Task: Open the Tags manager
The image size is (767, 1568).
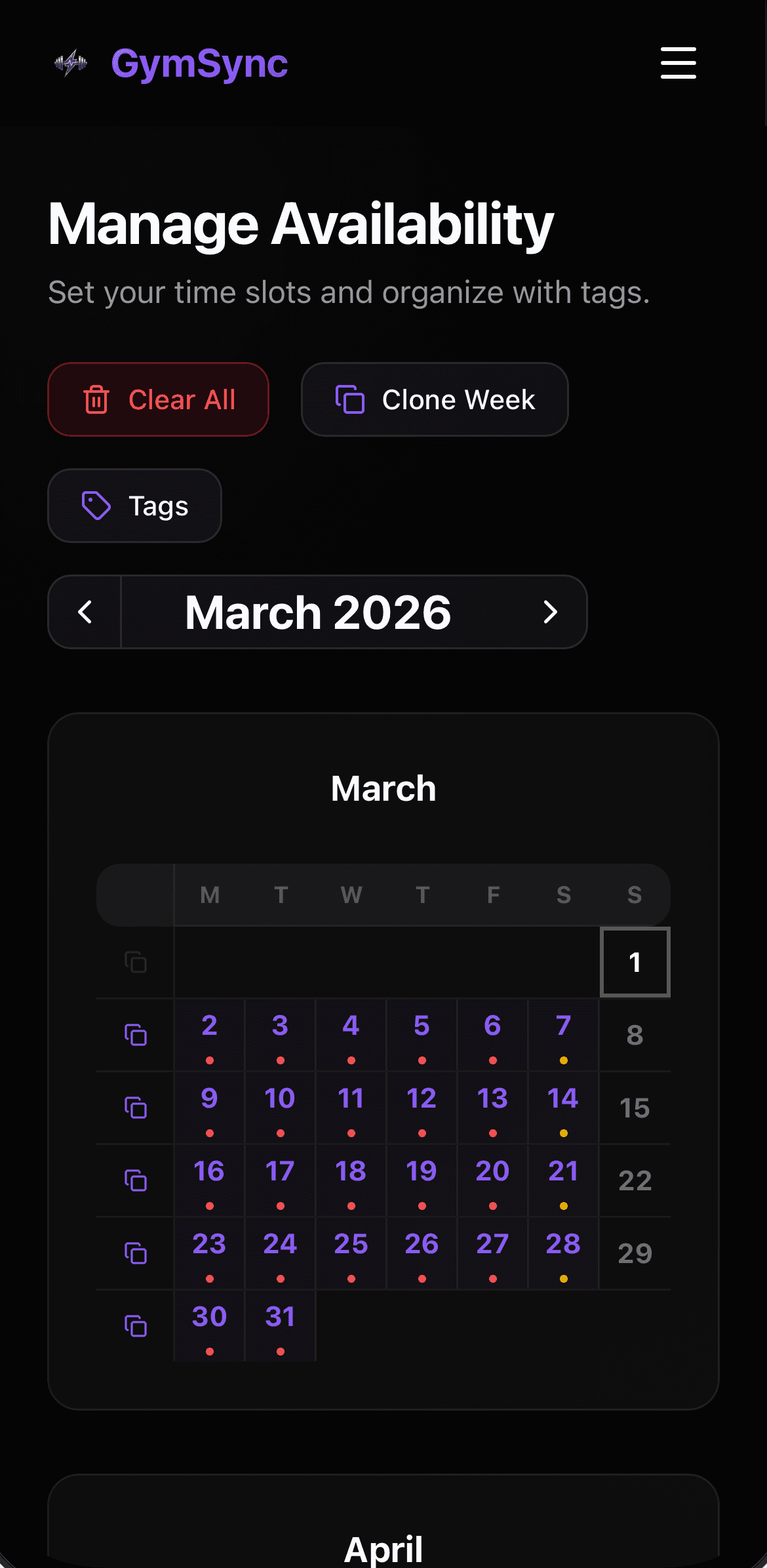Action: coord(134,506)
